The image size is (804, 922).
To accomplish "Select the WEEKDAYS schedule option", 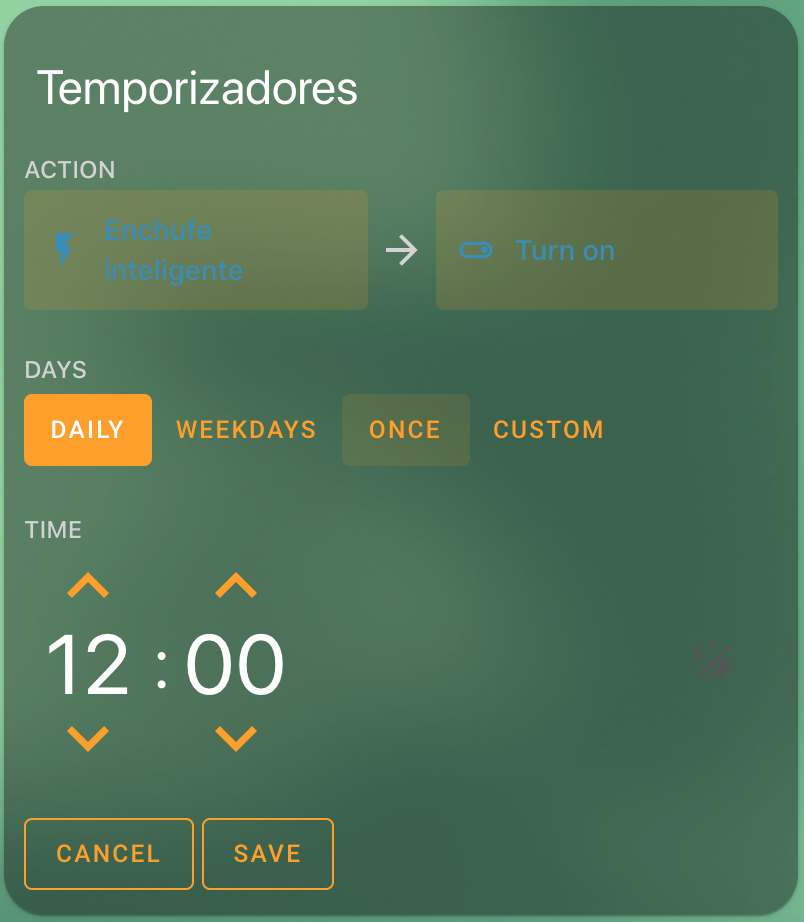I will (245, 430).
